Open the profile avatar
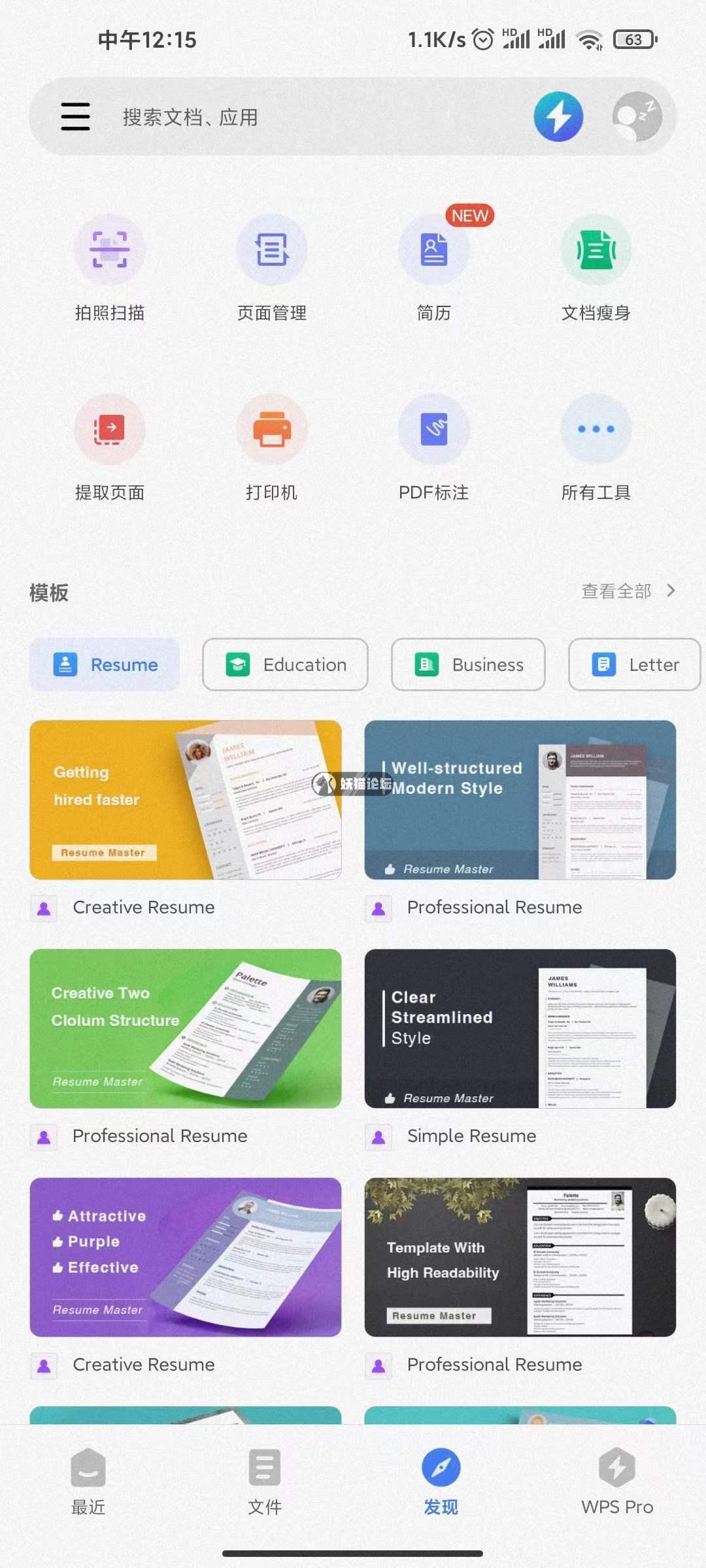706x1568 pixels. 637,117
